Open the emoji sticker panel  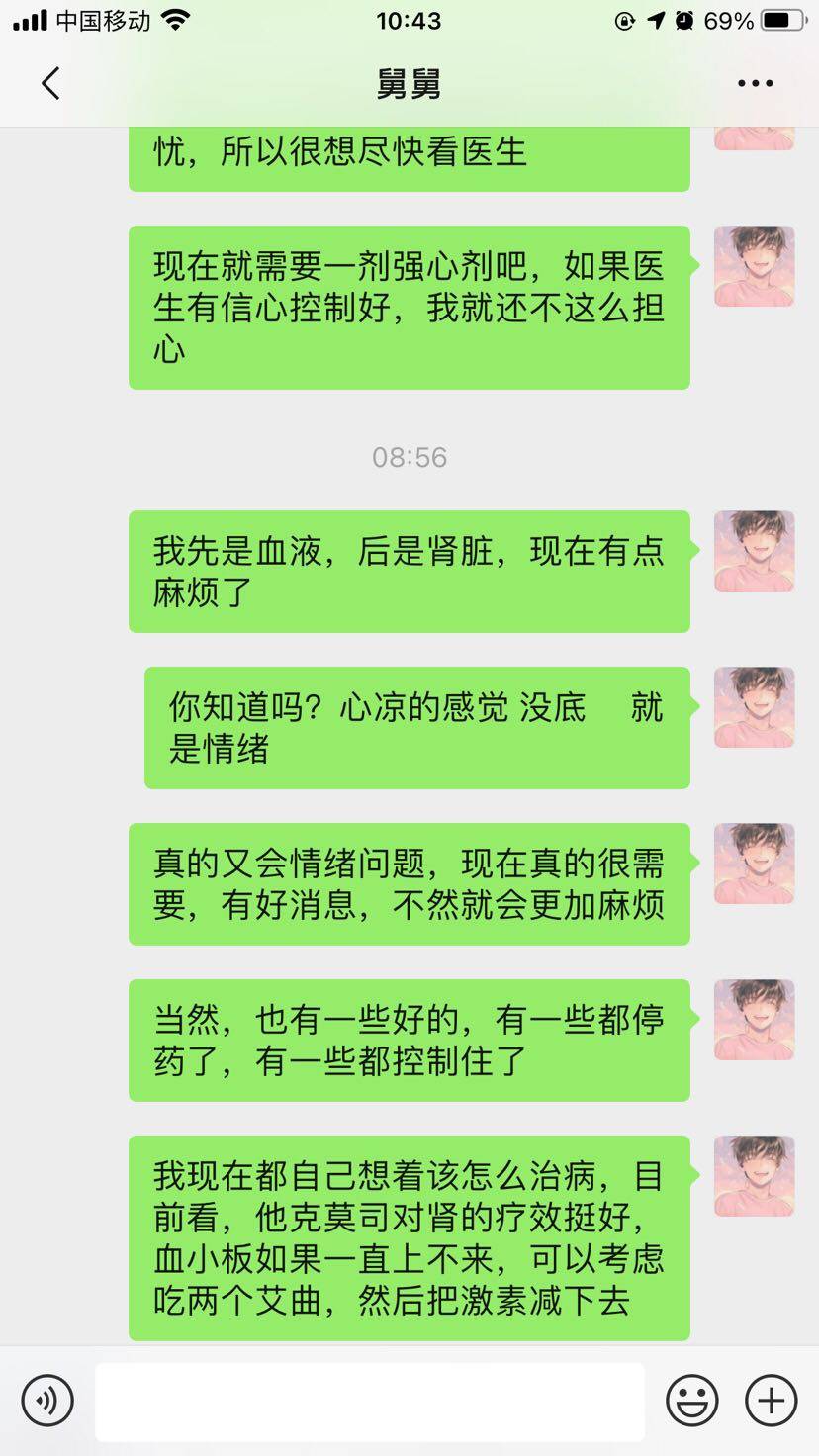click(691, 1401)
